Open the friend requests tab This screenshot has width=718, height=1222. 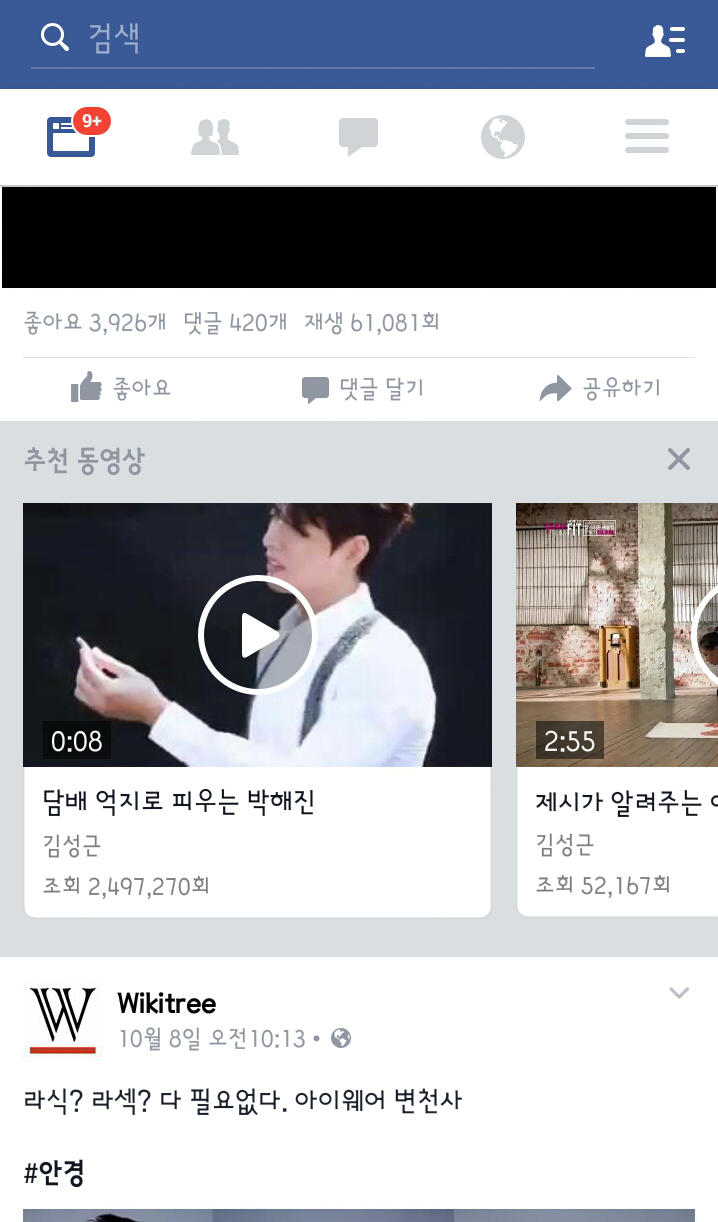tap(215, 137)
